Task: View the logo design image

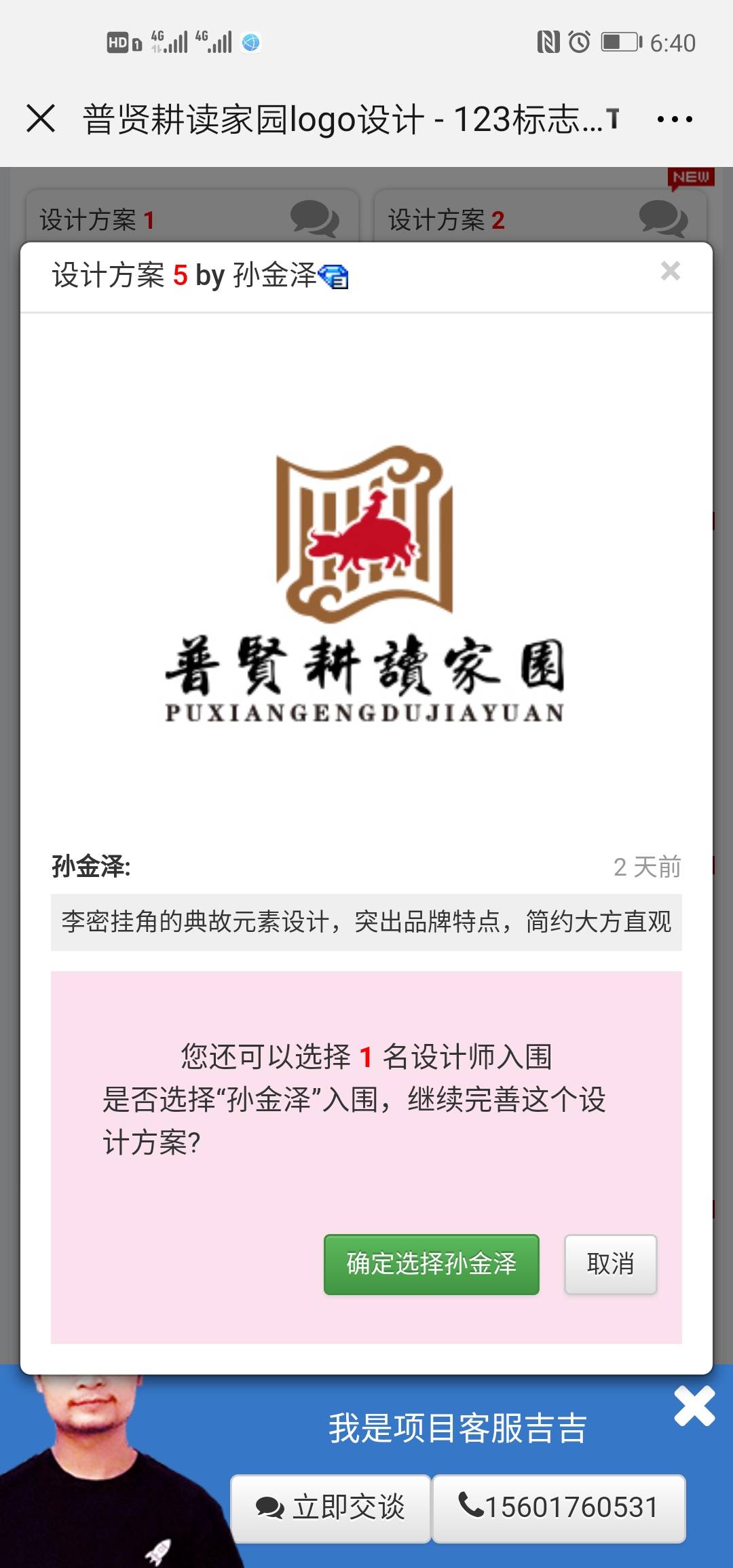Action: [x=365, y=584]
